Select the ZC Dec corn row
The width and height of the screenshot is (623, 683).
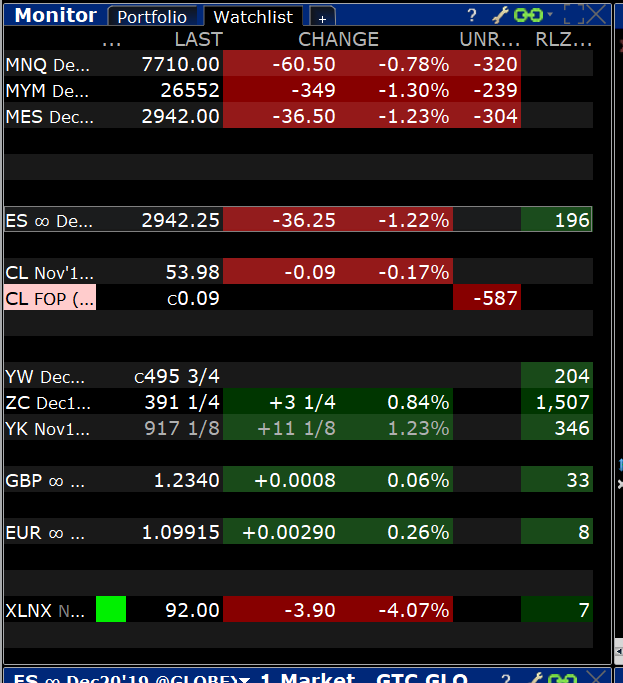[x=298, y=401]
